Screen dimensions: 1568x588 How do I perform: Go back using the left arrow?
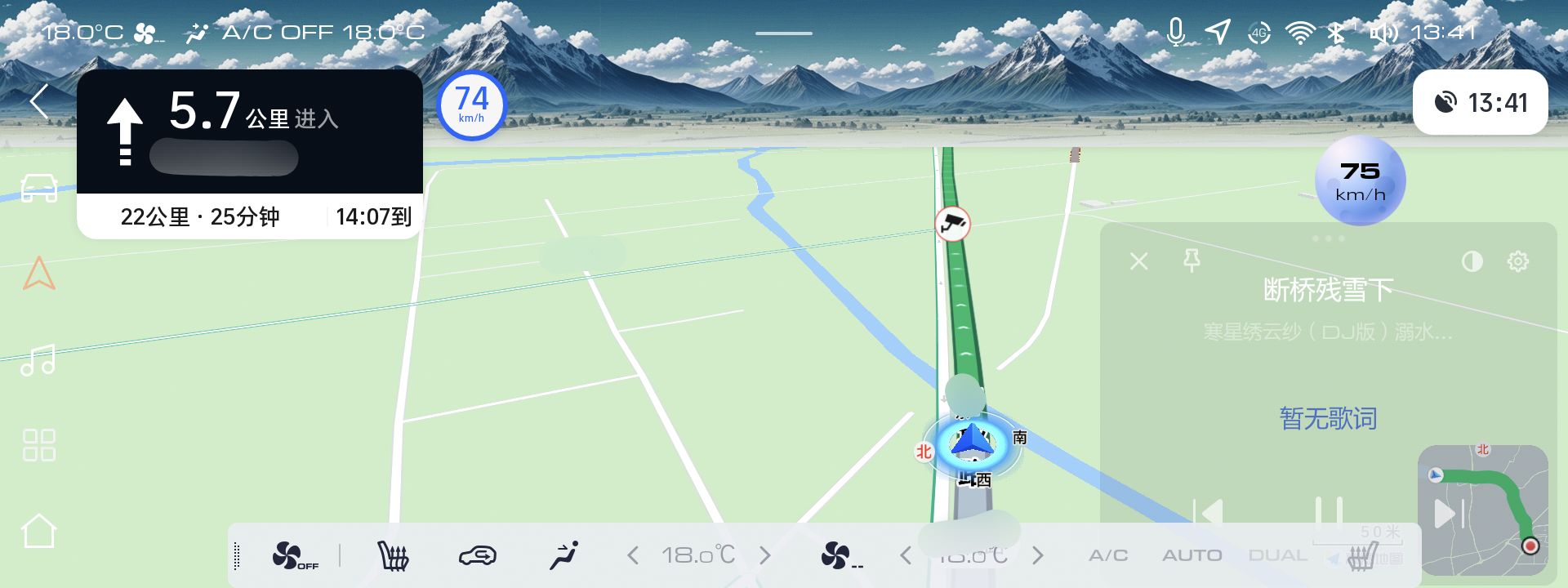[x=39, y=103]
